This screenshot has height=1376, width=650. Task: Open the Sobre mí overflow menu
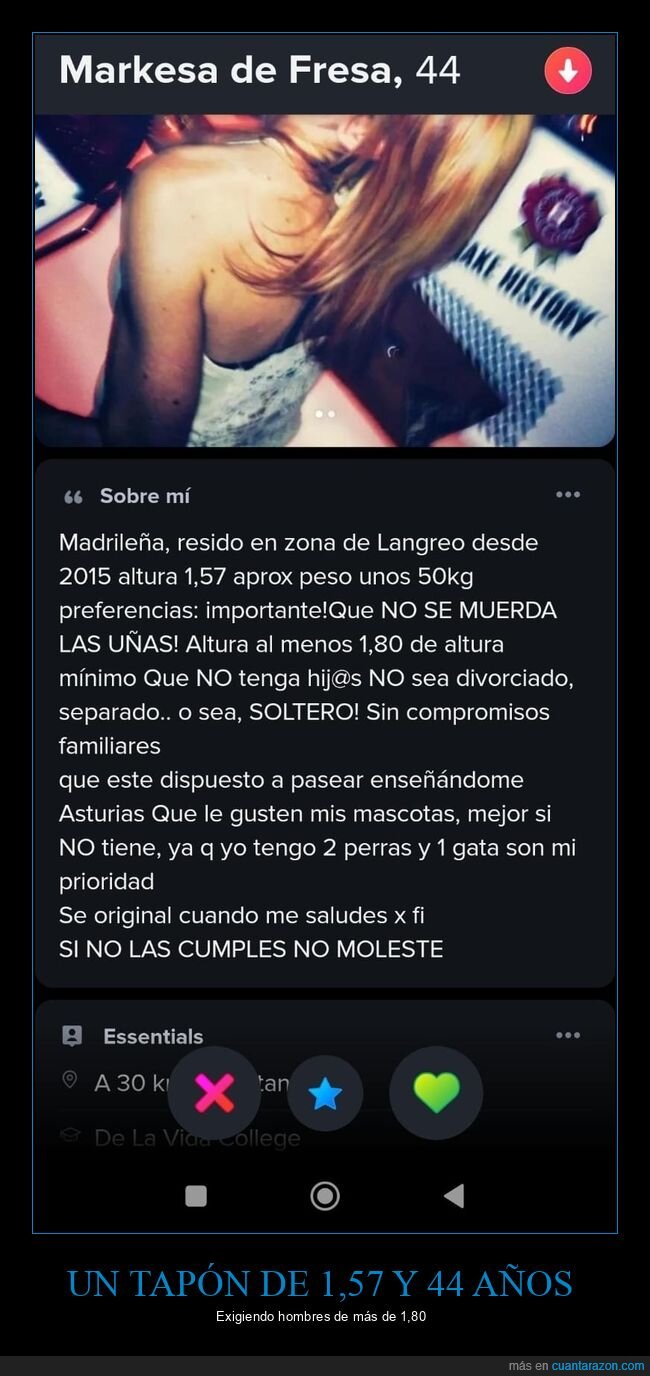568,494
